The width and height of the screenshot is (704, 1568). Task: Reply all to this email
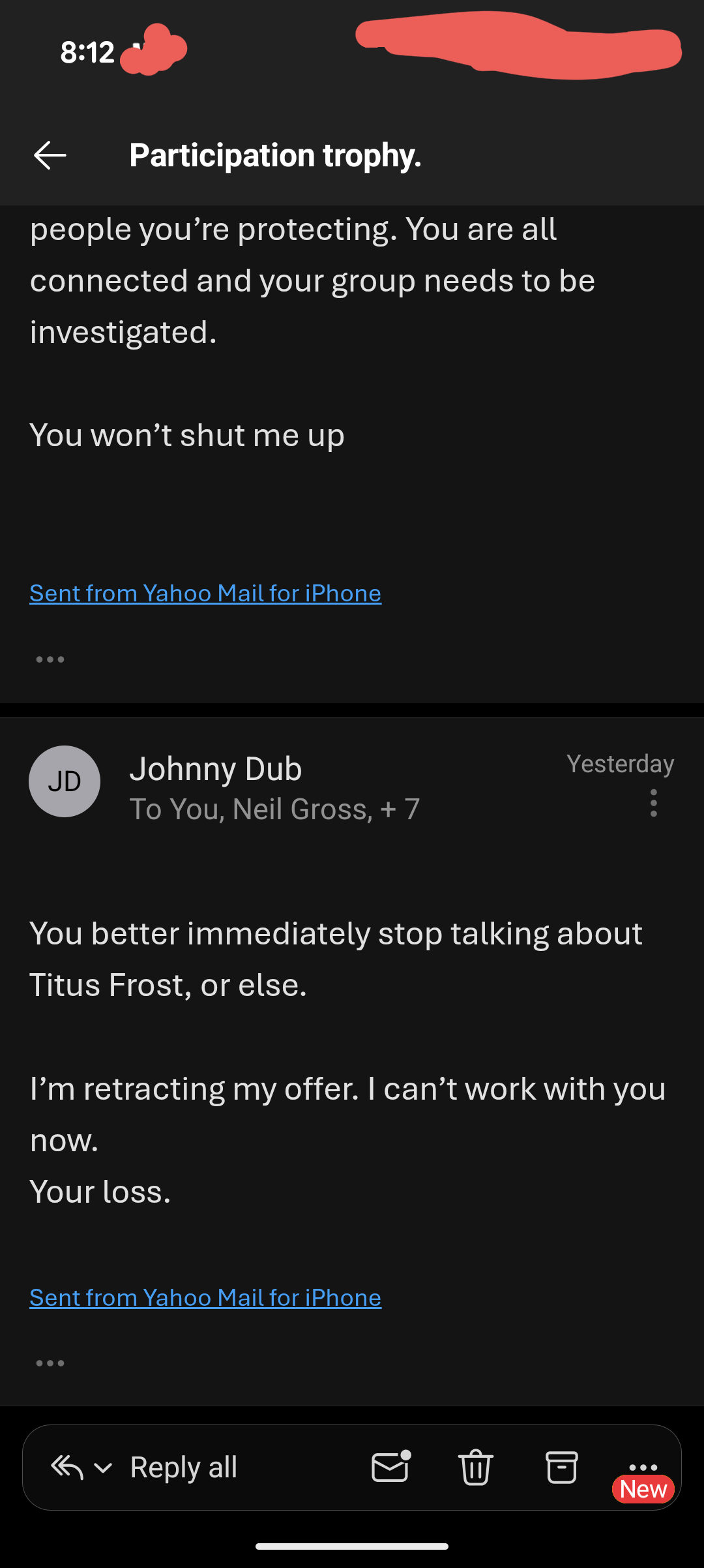pyautogui.click(x=183, y=1468)
